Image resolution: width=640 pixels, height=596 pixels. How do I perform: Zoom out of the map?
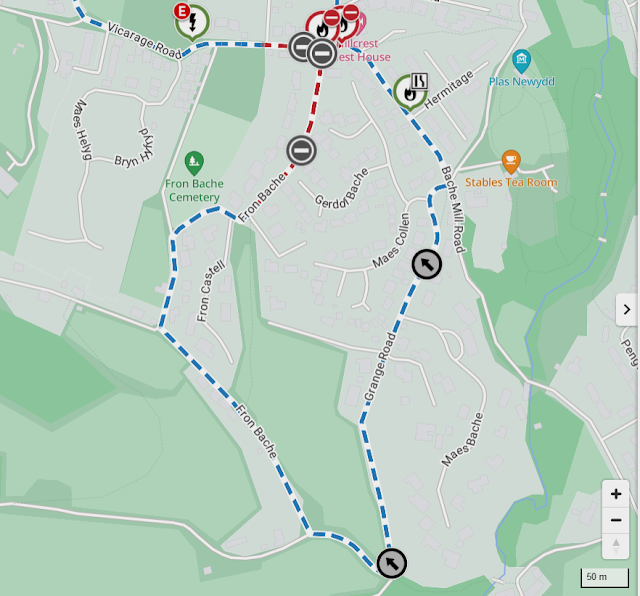pyautogui.click(x=616, y=520)
